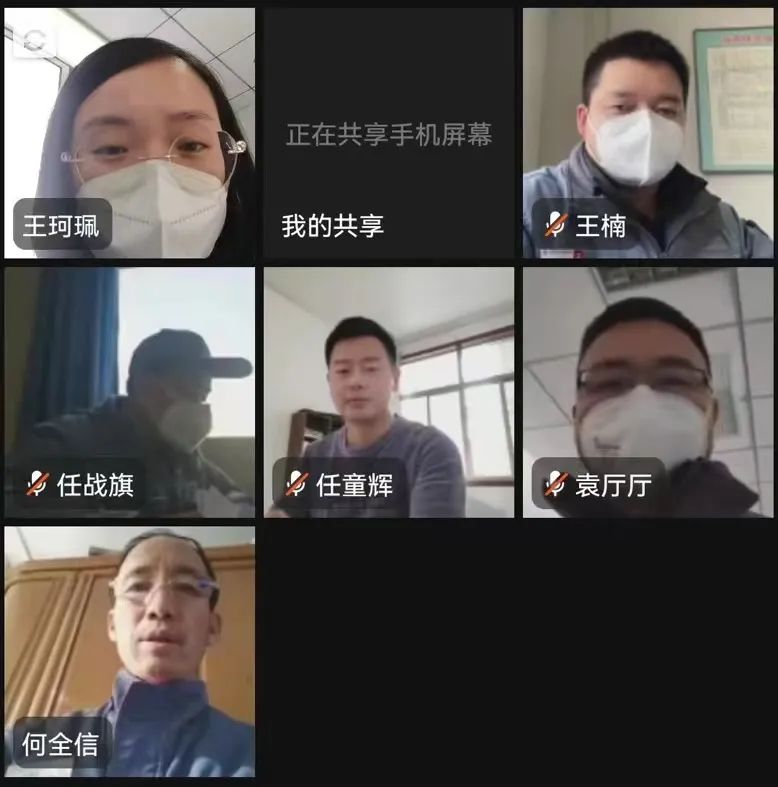The image size is (778, 787).
Task: Tap 任童辉's video tile
Action: pyautogui.click(x=388, y=392)
